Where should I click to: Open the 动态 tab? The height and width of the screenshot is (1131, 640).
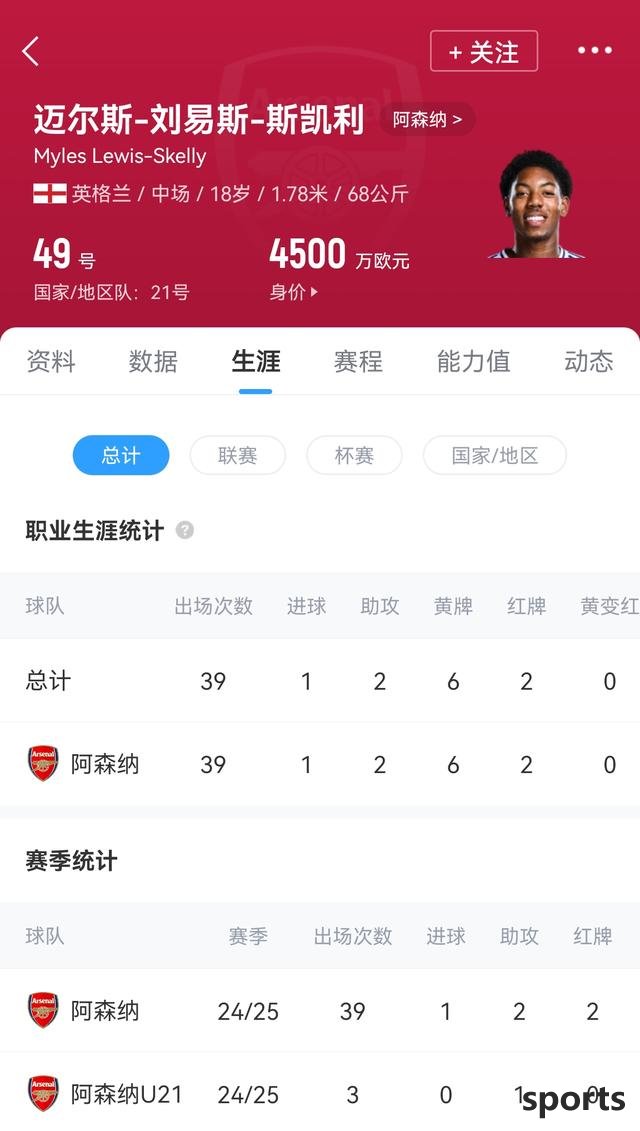pyautogui.click(x=589, y=361)
